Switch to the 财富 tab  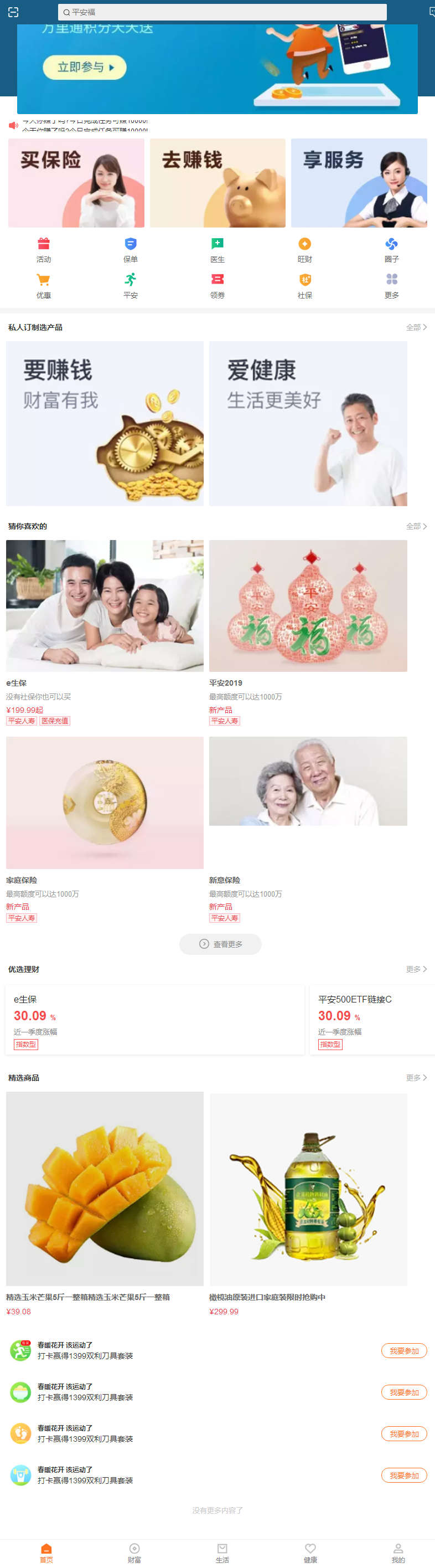point(134,1552)
